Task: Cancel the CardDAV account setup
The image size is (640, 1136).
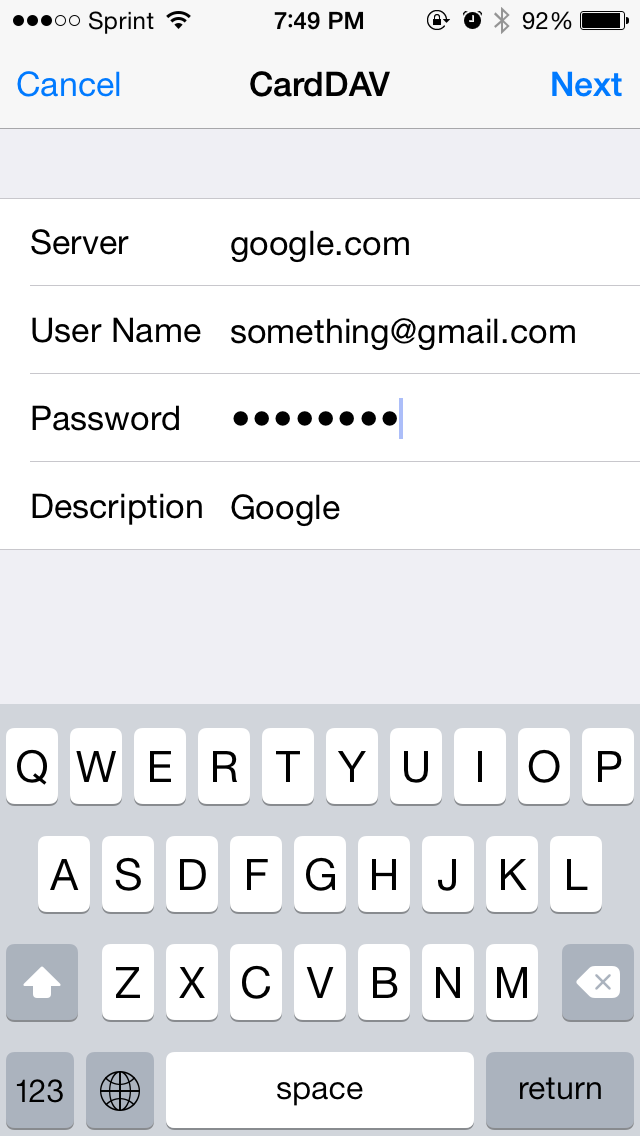Action: (x=69, y=85)
